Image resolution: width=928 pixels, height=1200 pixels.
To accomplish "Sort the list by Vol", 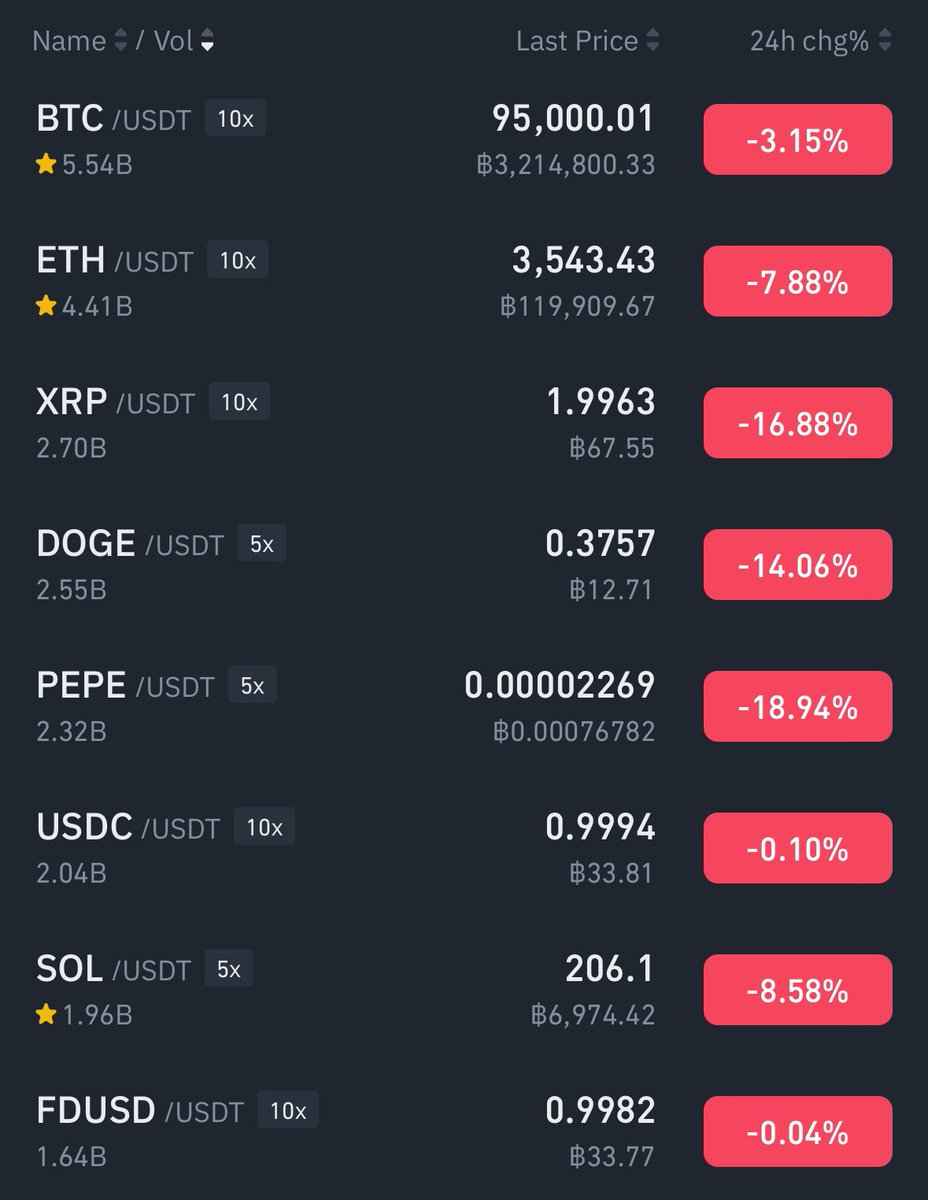I will point(183,41).
